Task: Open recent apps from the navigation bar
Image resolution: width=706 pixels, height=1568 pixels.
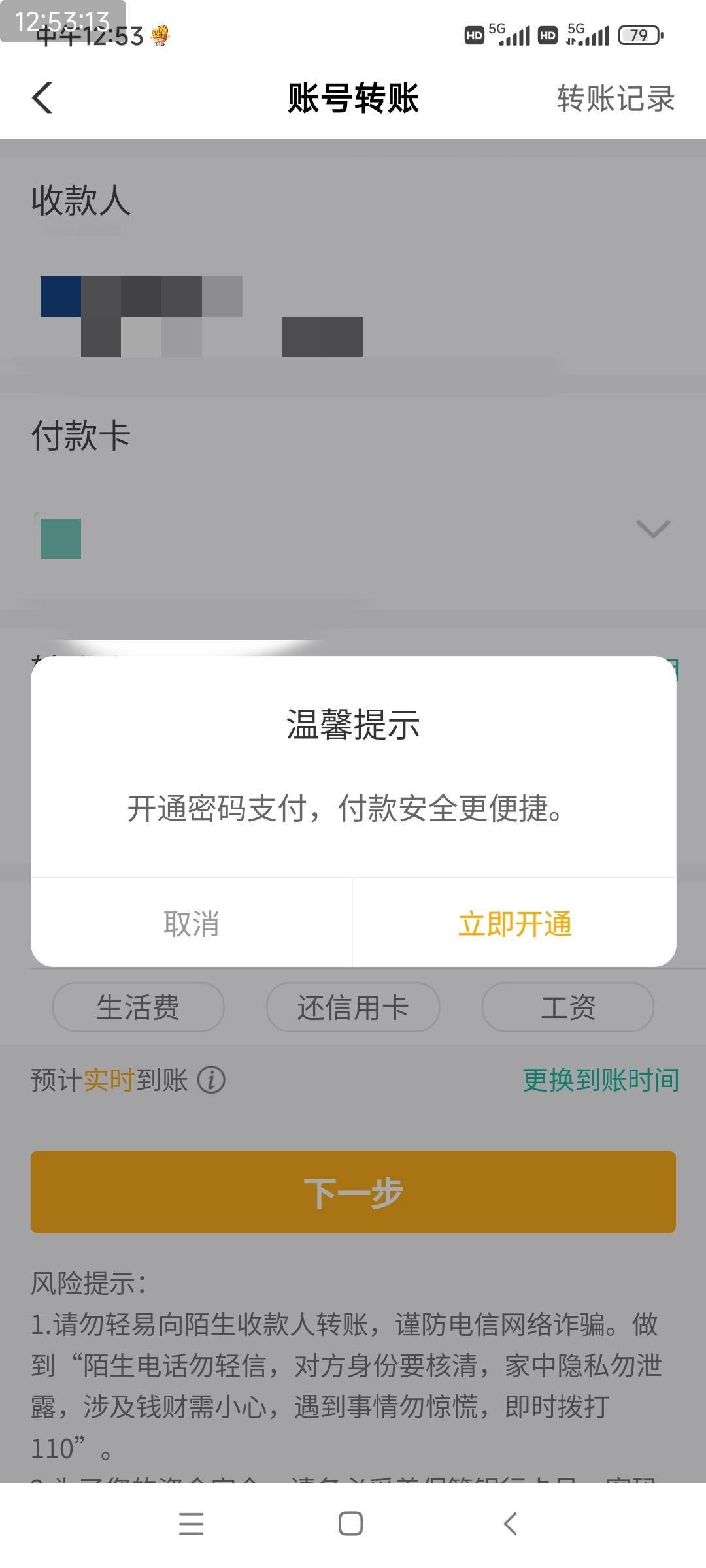Action: coord(191,1524)
